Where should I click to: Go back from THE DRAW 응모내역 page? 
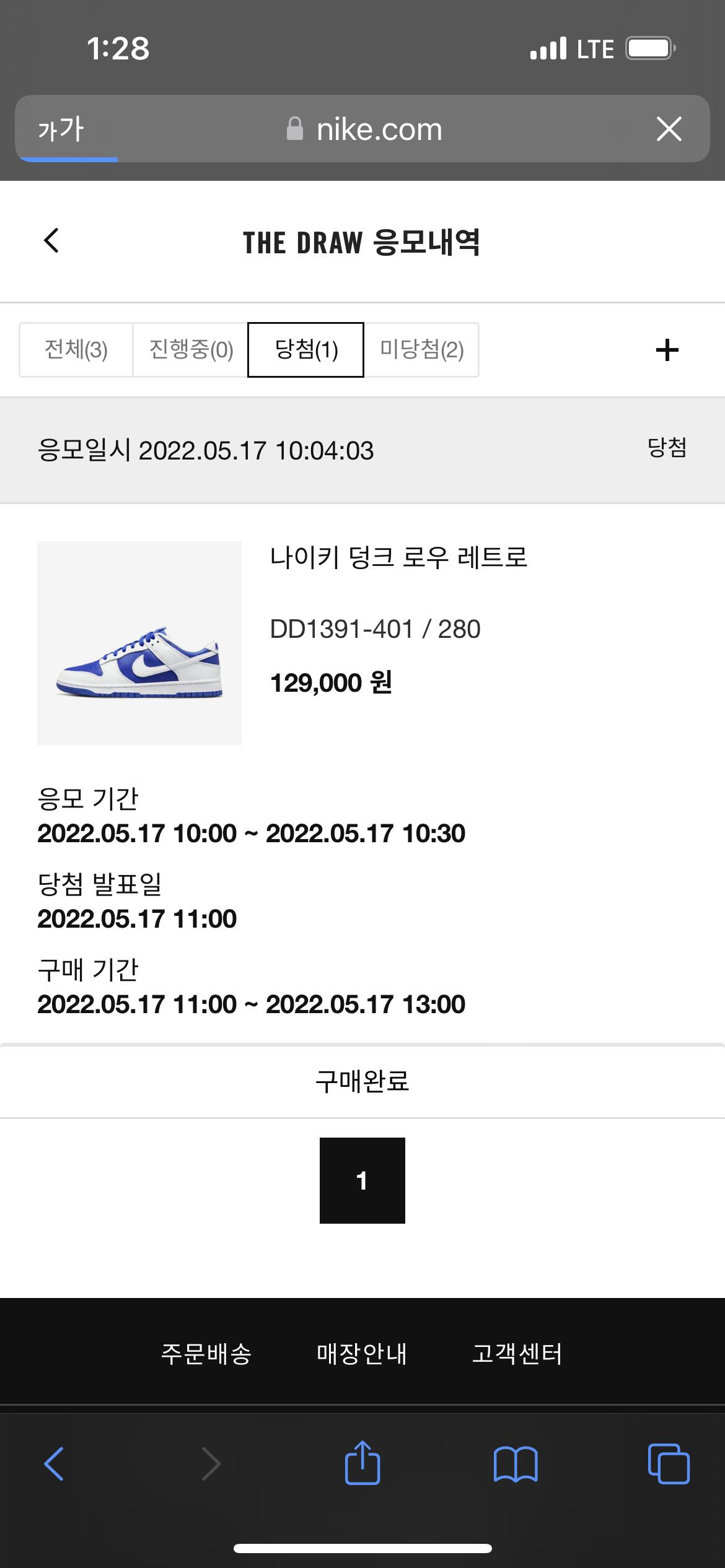[x=51, y=241]
